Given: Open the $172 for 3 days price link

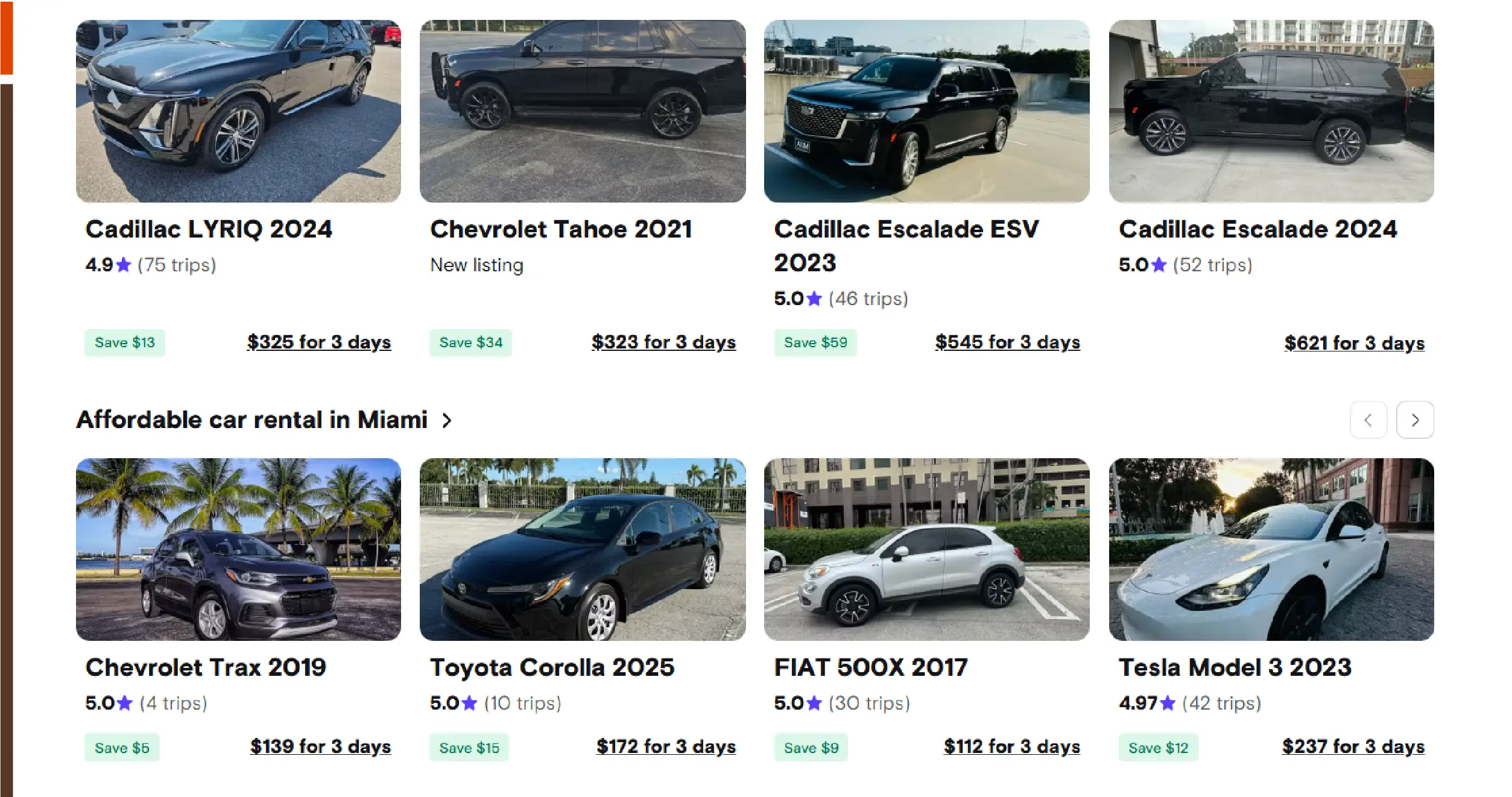Looking at the screenshot, I should pos(666,747).
